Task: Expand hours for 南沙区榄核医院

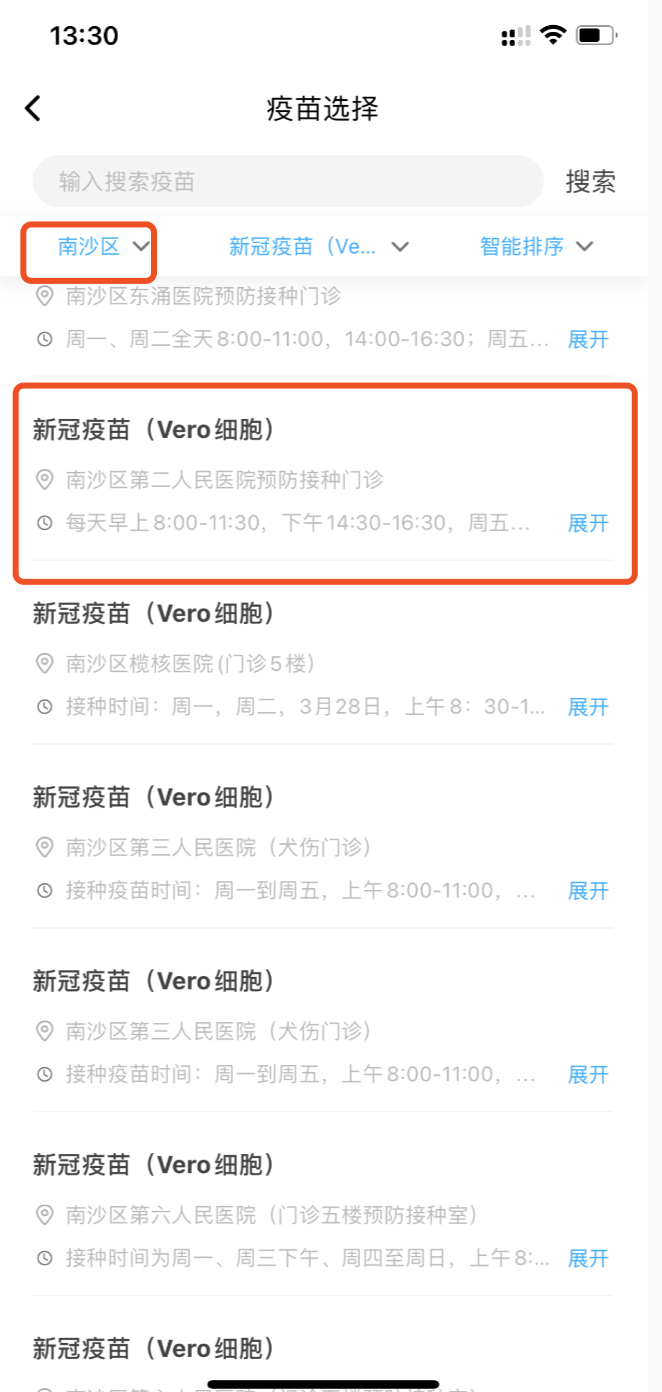Action: click(x=588, y=707)
